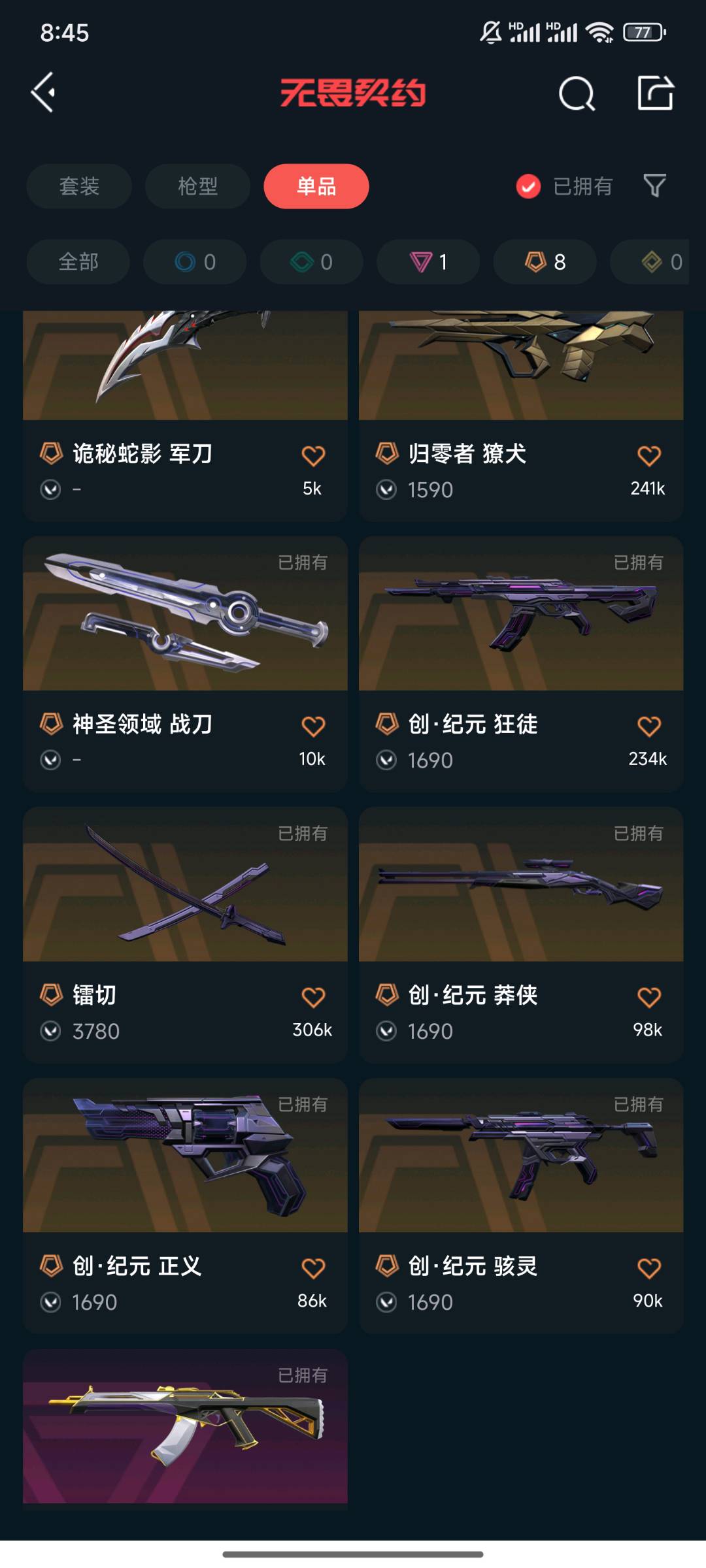Filter by the pink triangle tier chip showing 1
The height and width of the screenshot is (1568, 706).
coord(428,262)
